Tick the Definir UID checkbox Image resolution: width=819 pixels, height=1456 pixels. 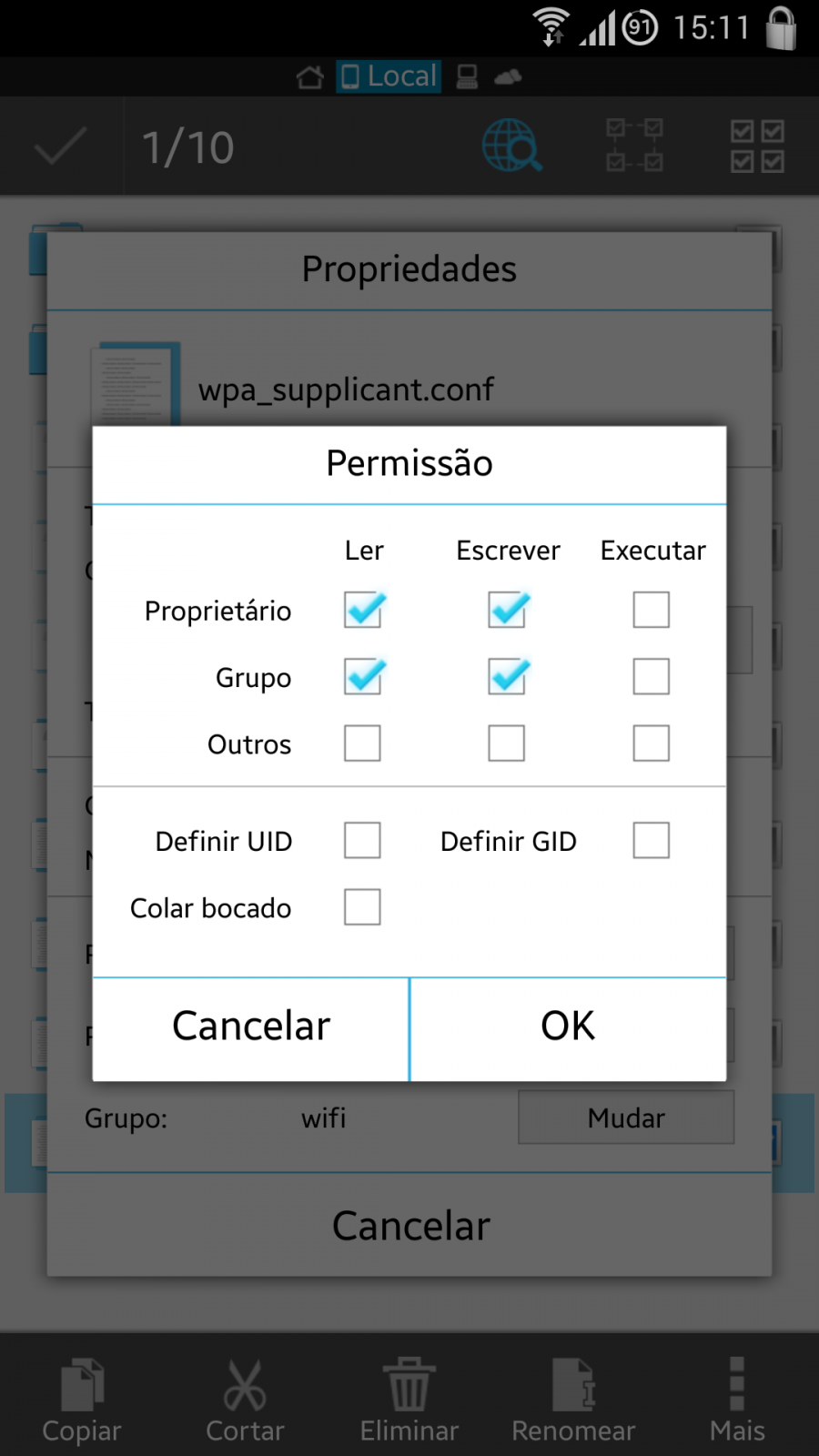pyautogui.click(x=362, y=840)
